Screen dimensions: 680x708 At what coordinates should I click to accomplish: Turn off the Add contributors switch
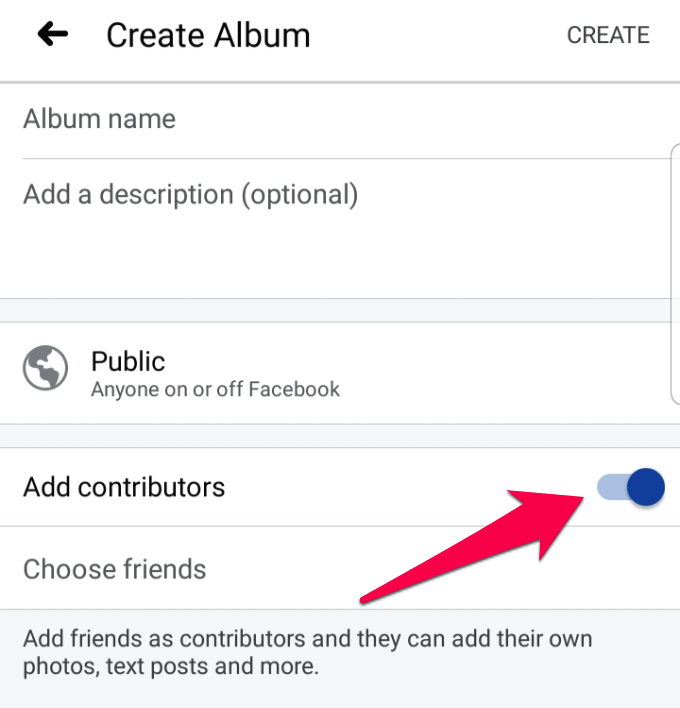[630, 488]
